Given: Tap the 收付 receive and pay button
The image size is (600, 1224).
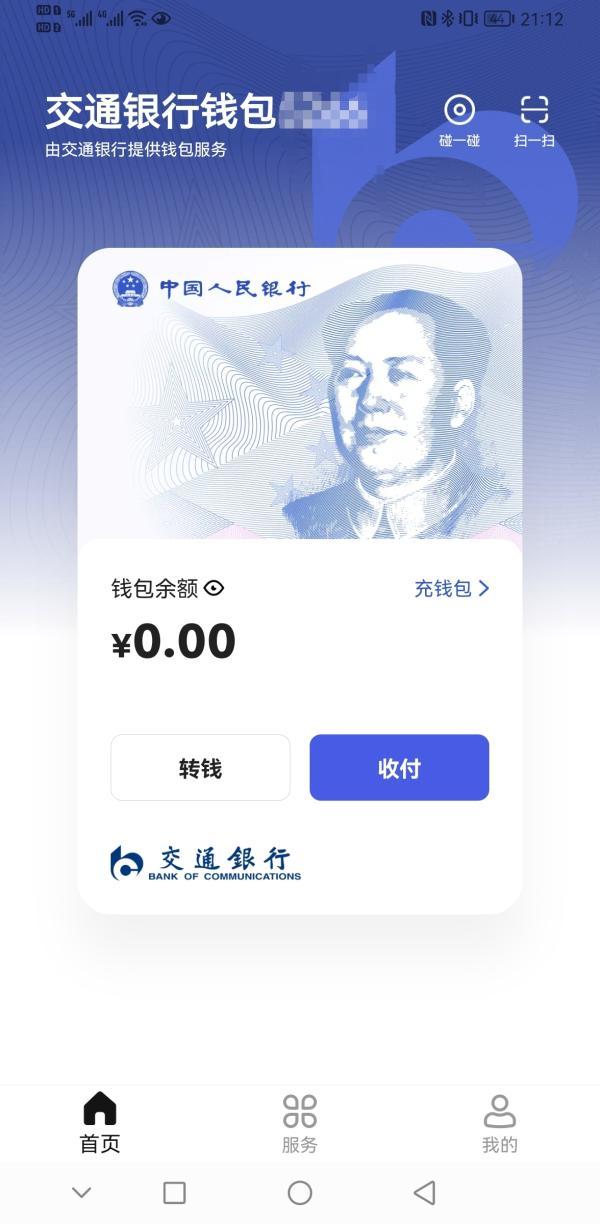Looking at the screenshot, I should coord(399,768).
